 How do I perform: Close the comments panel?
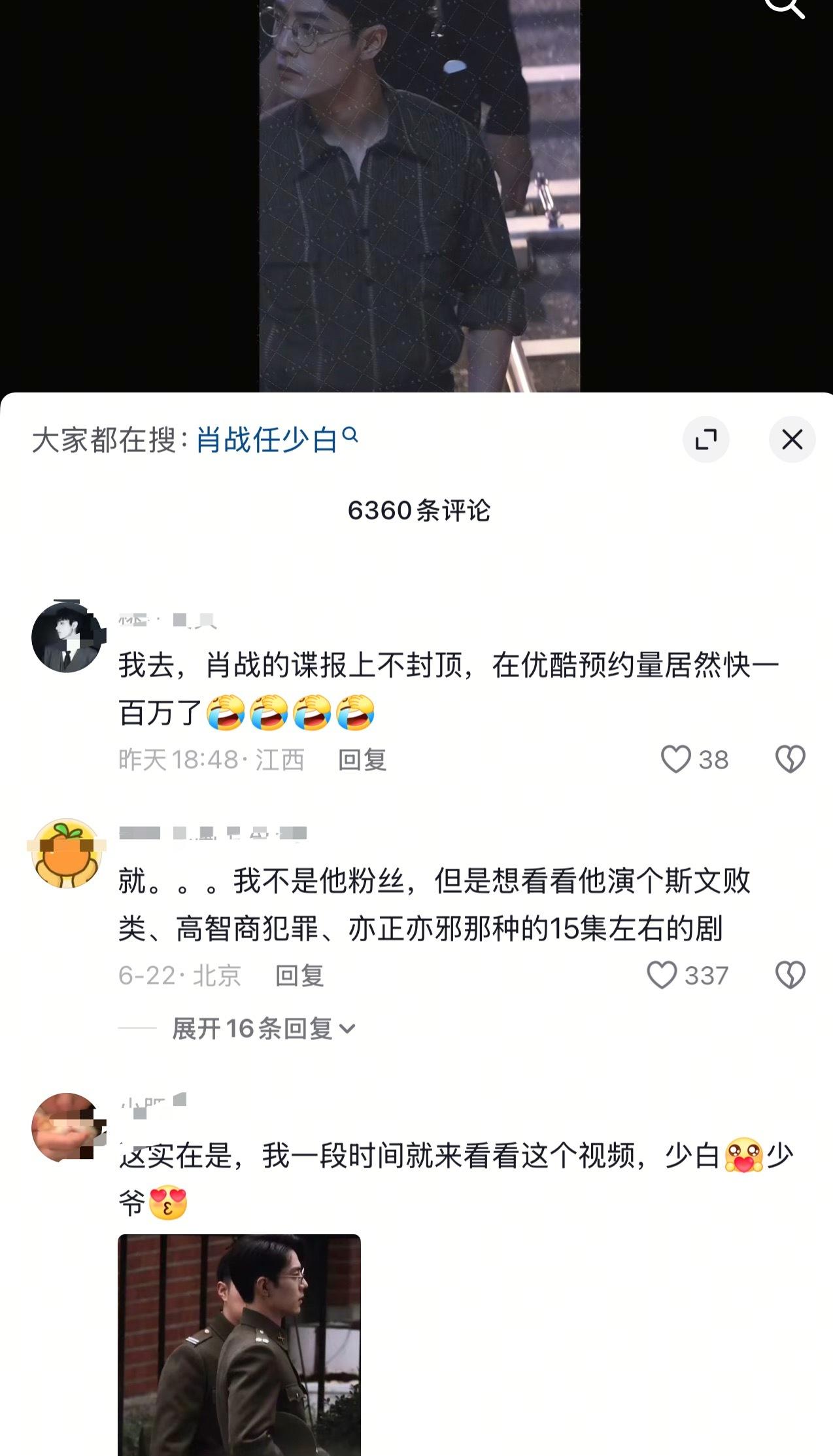(792, 440)
